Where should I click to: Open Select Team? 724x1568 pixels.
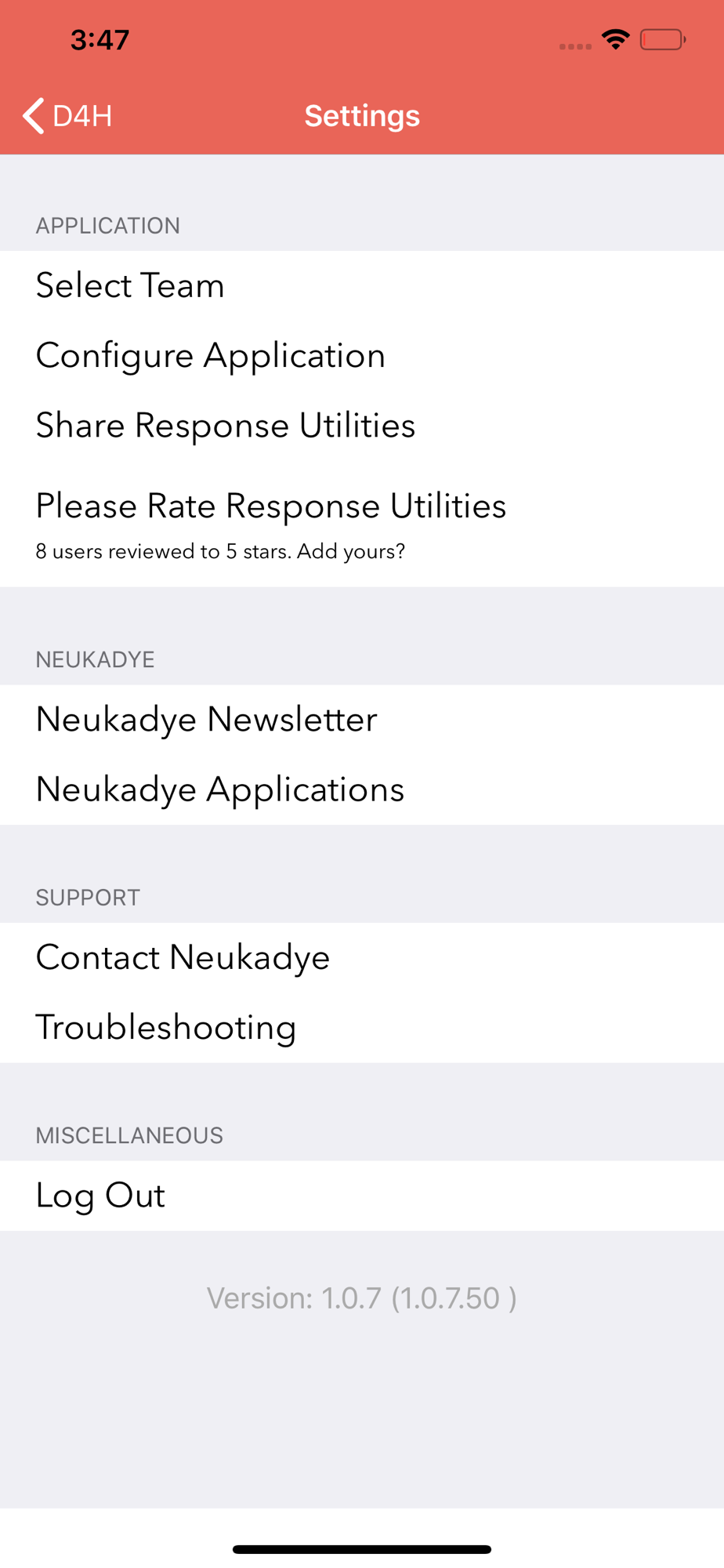pyautogui.click(x=362, y=285)
